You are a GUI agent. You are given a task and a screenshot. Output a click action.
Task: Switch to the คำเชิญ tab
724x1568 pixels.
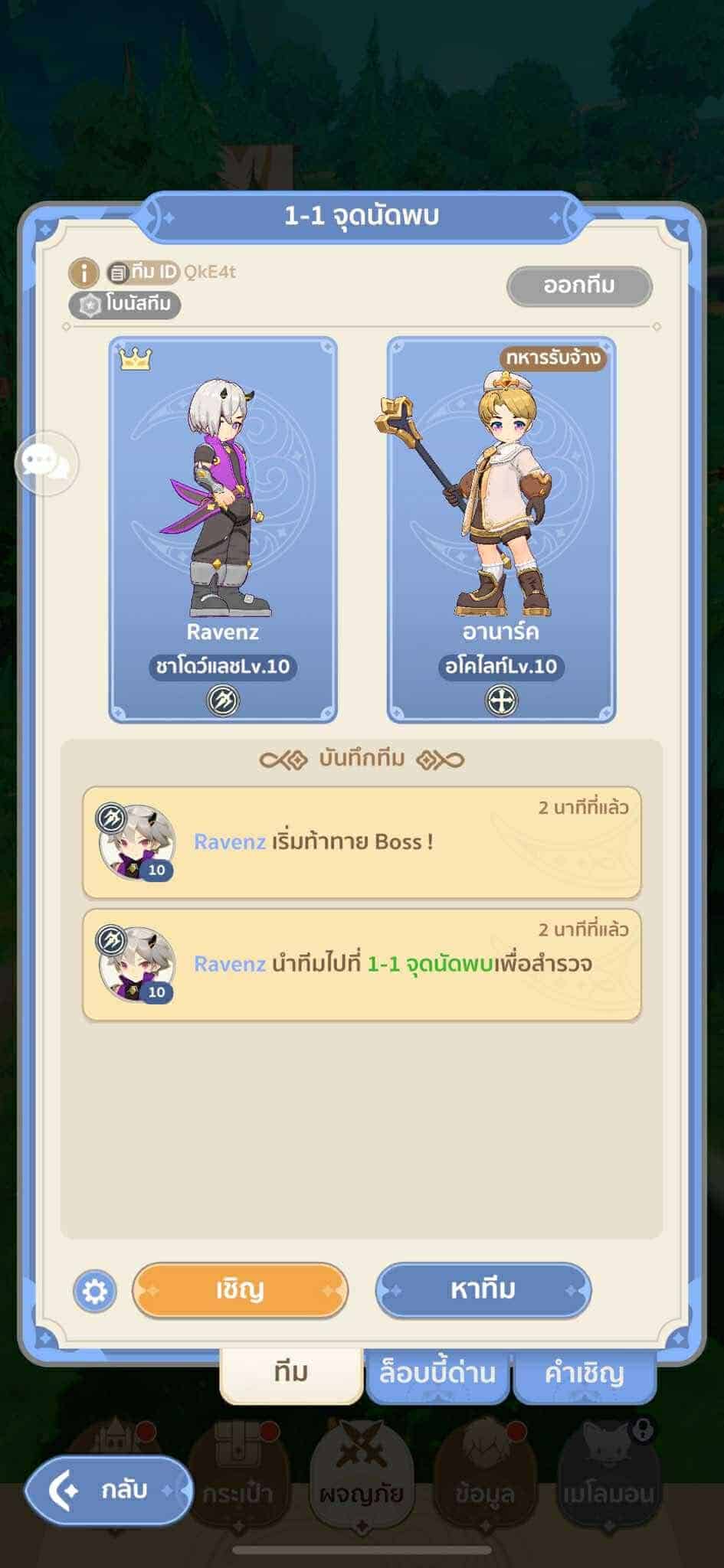584,1374
